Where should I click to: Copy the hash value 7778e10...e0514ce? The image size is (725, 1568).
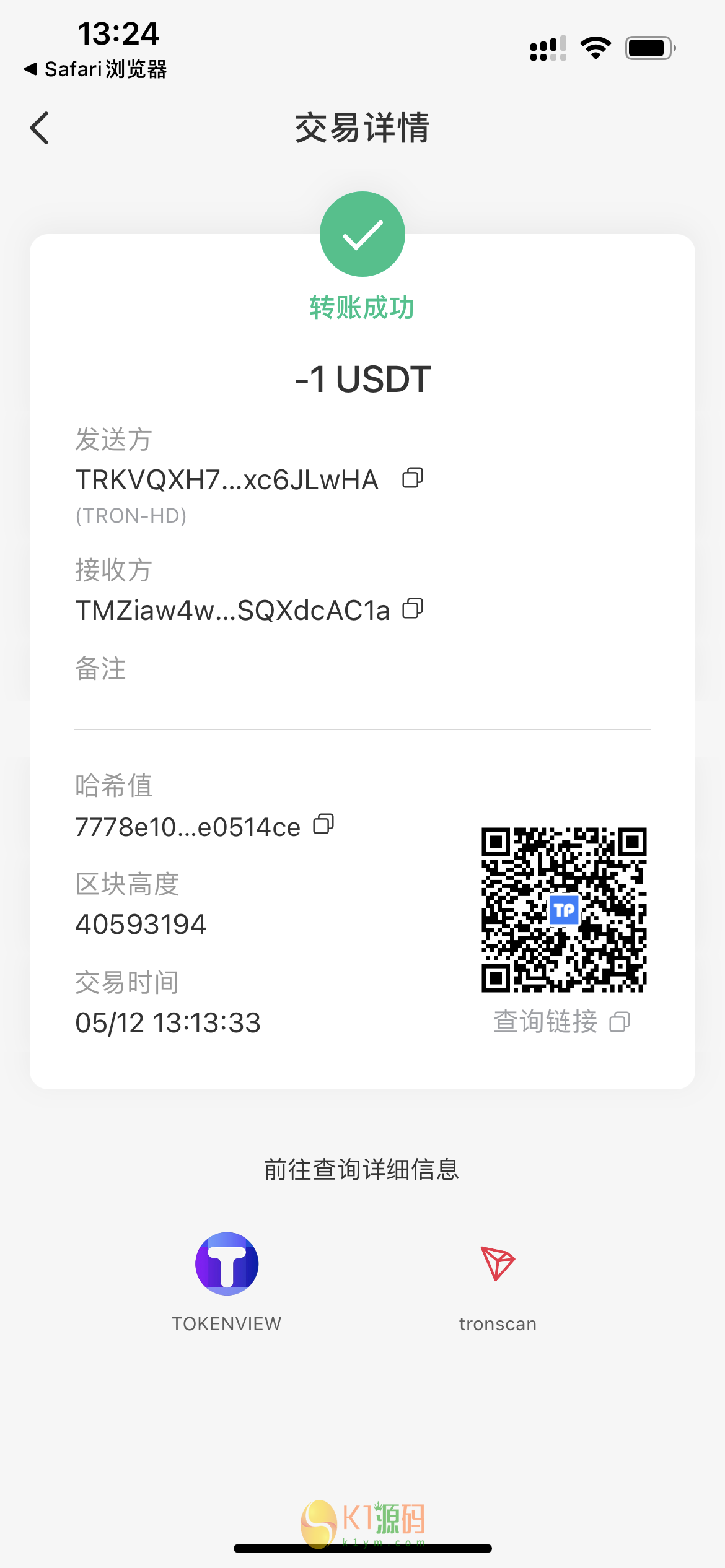323,824
